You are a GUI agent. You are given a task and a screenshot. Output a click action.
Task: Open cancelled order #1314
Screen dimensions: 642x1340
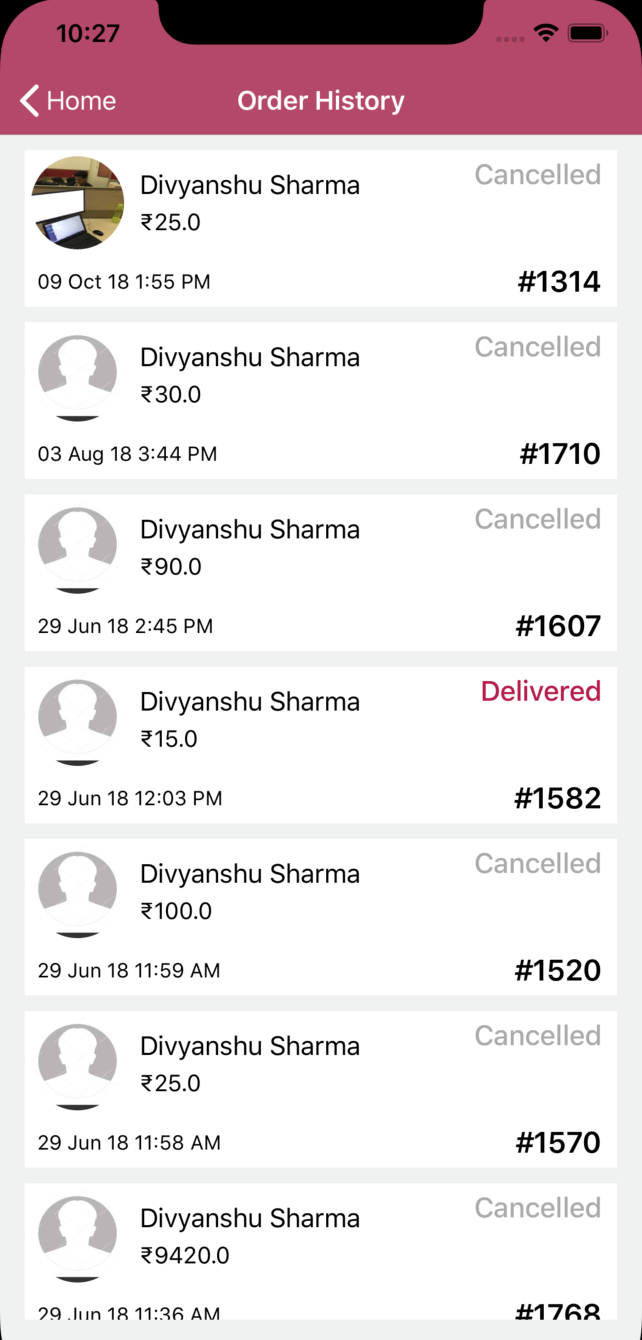321,229
